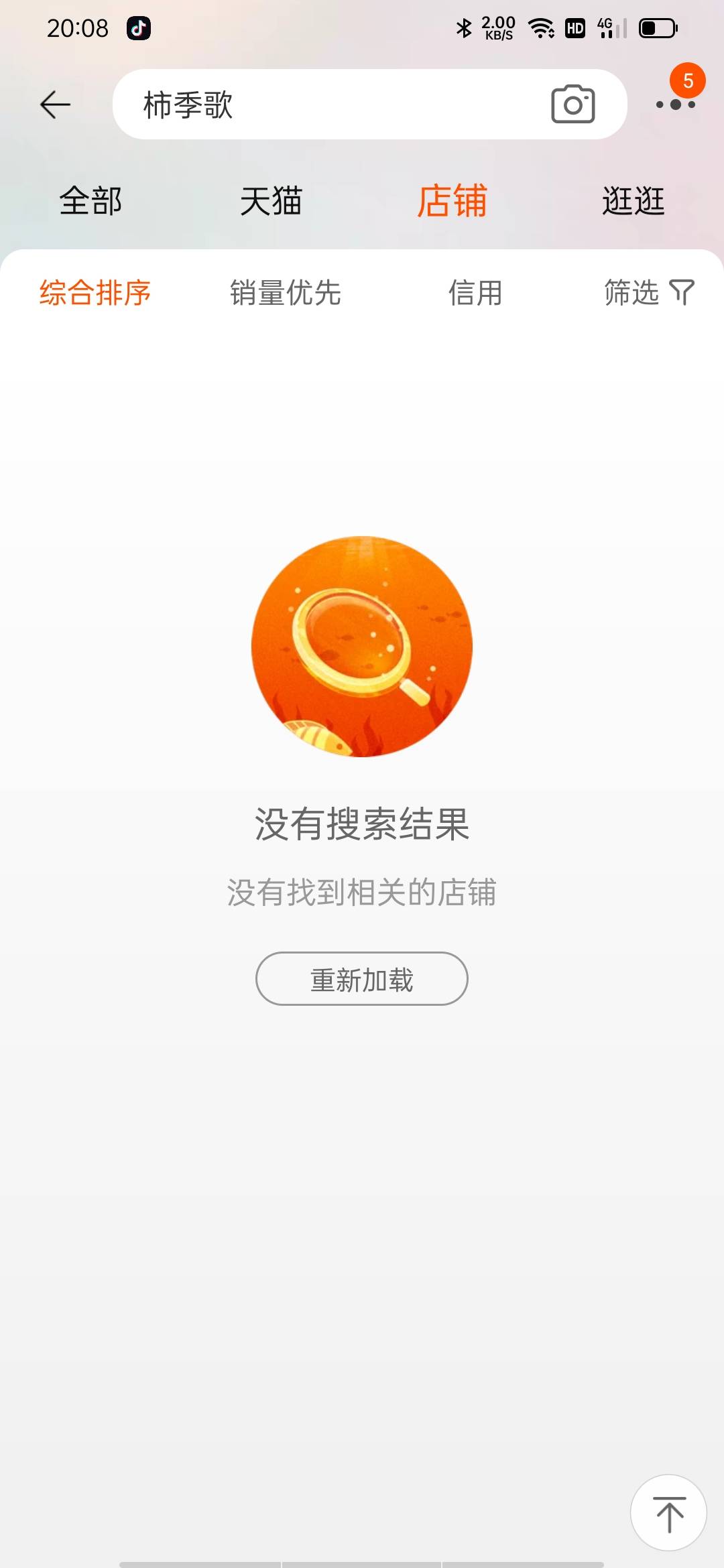Image resolution: width=724 pixels, height=1568 pixels.
Task: Tap the back-to-top arrow button
Action: [x=669, y=1513]
